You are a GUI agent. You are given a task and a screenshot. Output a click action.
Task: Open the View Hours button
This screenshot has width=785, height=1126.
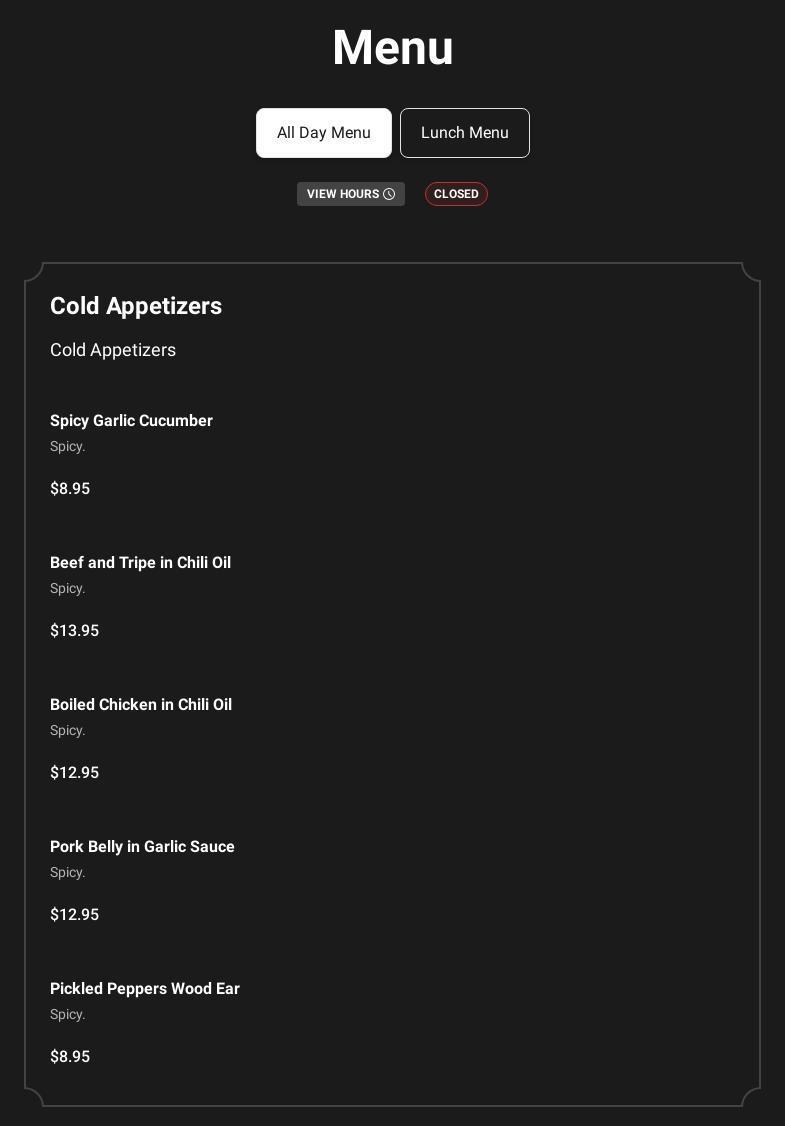point(350,194)
